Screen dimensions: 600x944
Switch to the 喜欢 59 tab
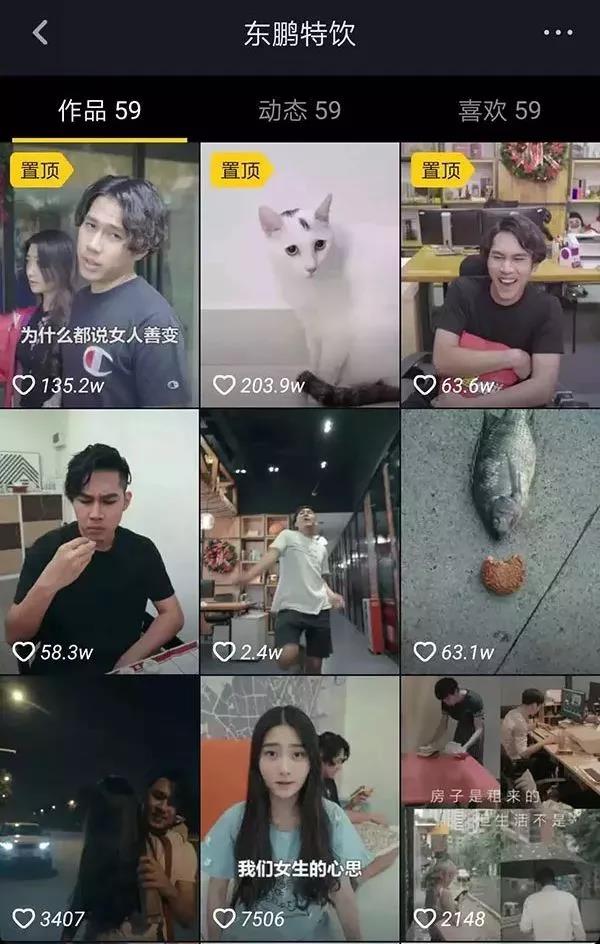click(x=499, y=110)
